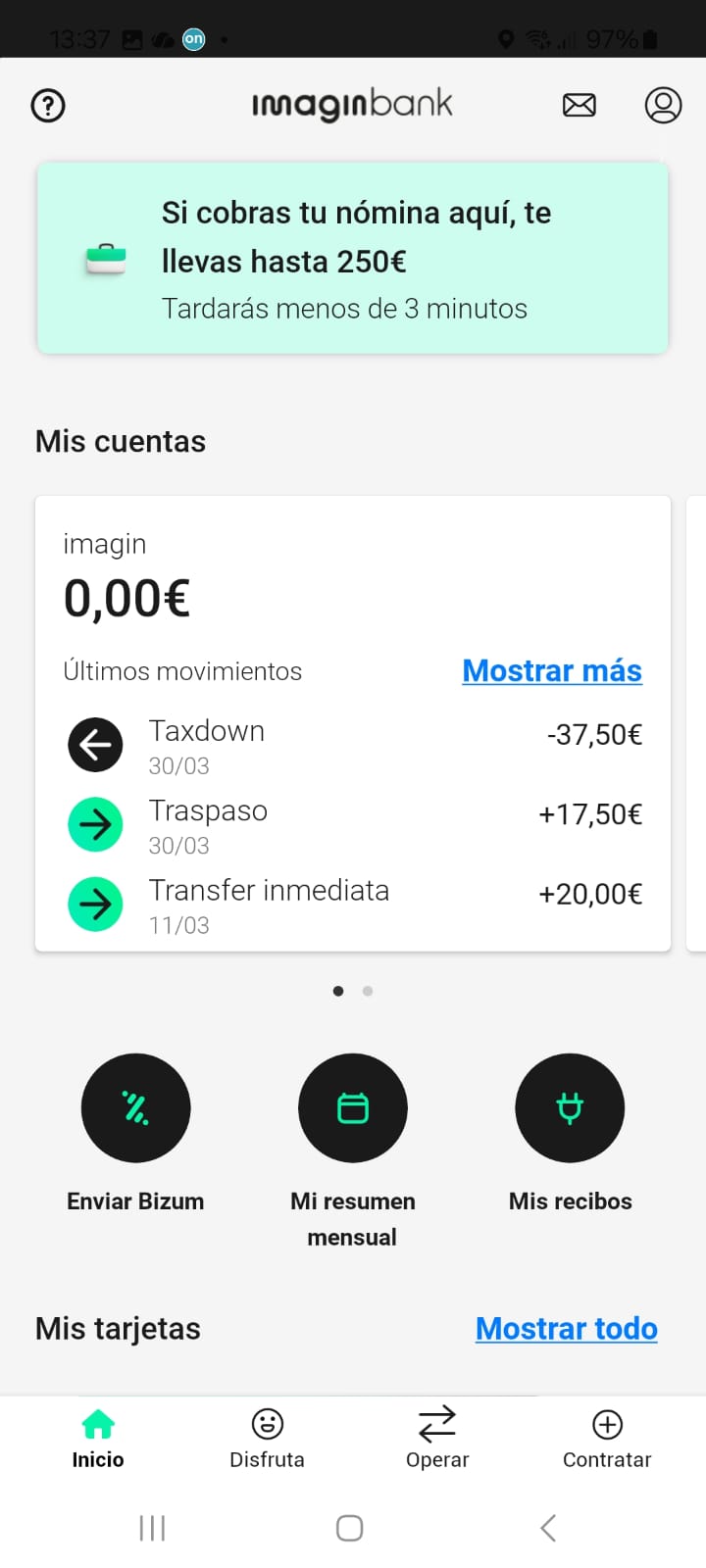Switch to the Disfruta tab

267,1439
